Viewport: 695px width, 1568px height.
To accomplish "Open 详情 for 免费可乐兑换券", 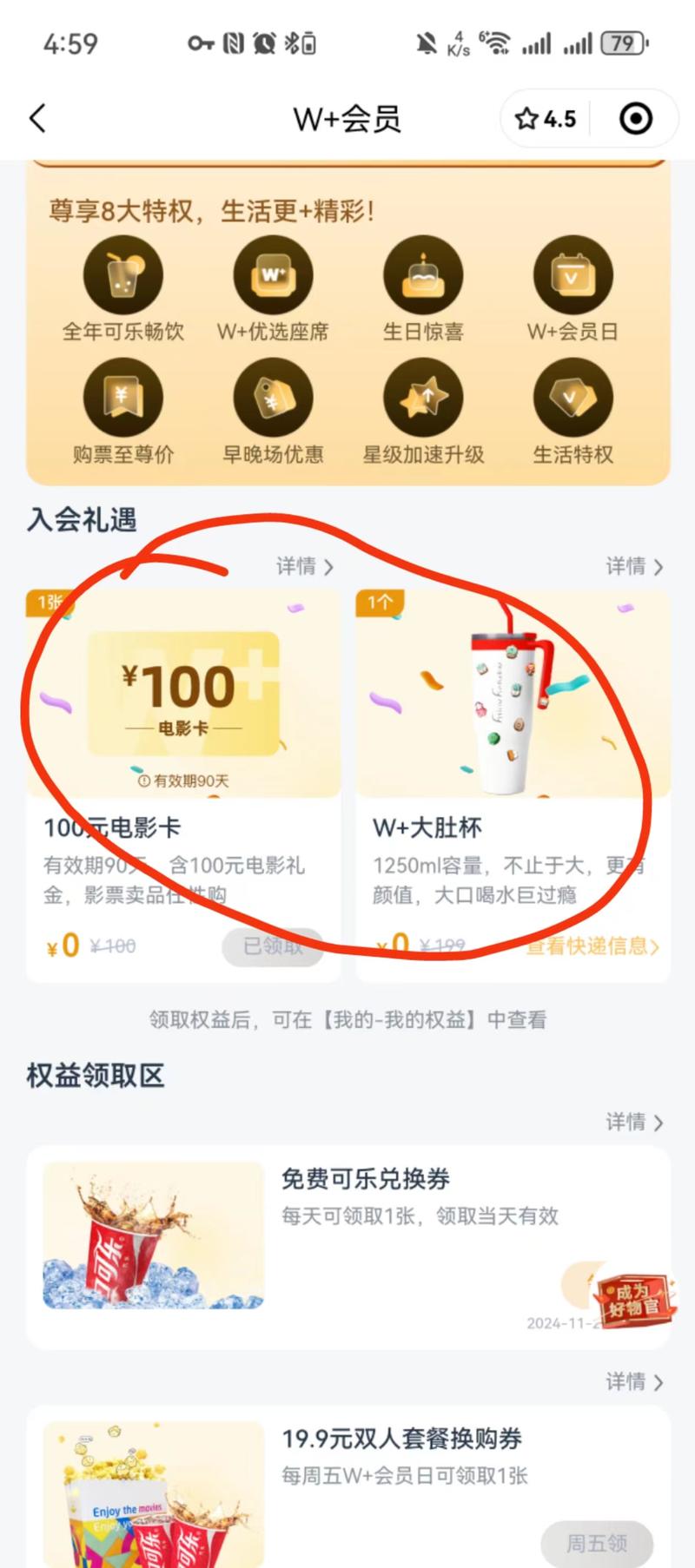I will (x=633, y=1123).
